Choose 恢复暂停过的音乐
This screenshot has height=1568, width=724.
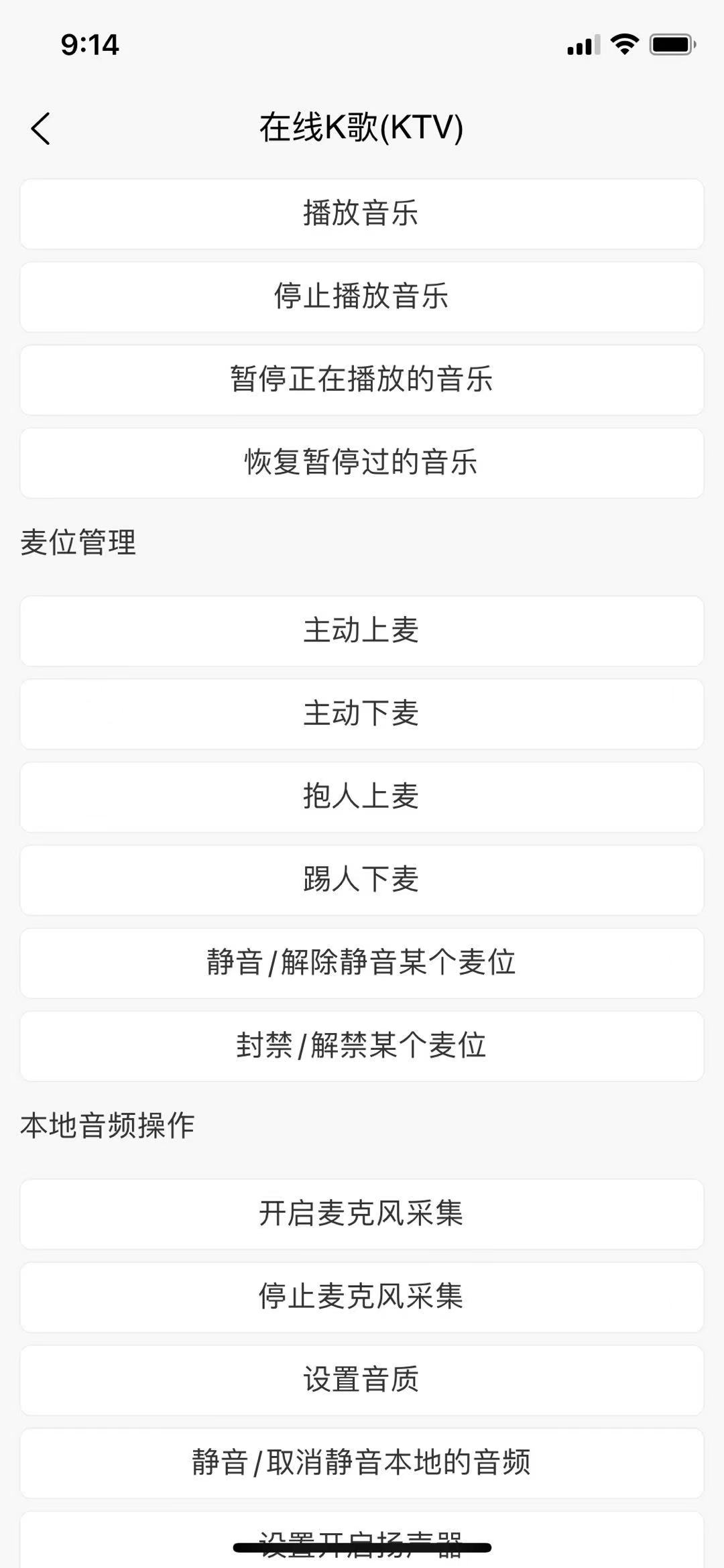pyautogui.click(x=362, y=463)
